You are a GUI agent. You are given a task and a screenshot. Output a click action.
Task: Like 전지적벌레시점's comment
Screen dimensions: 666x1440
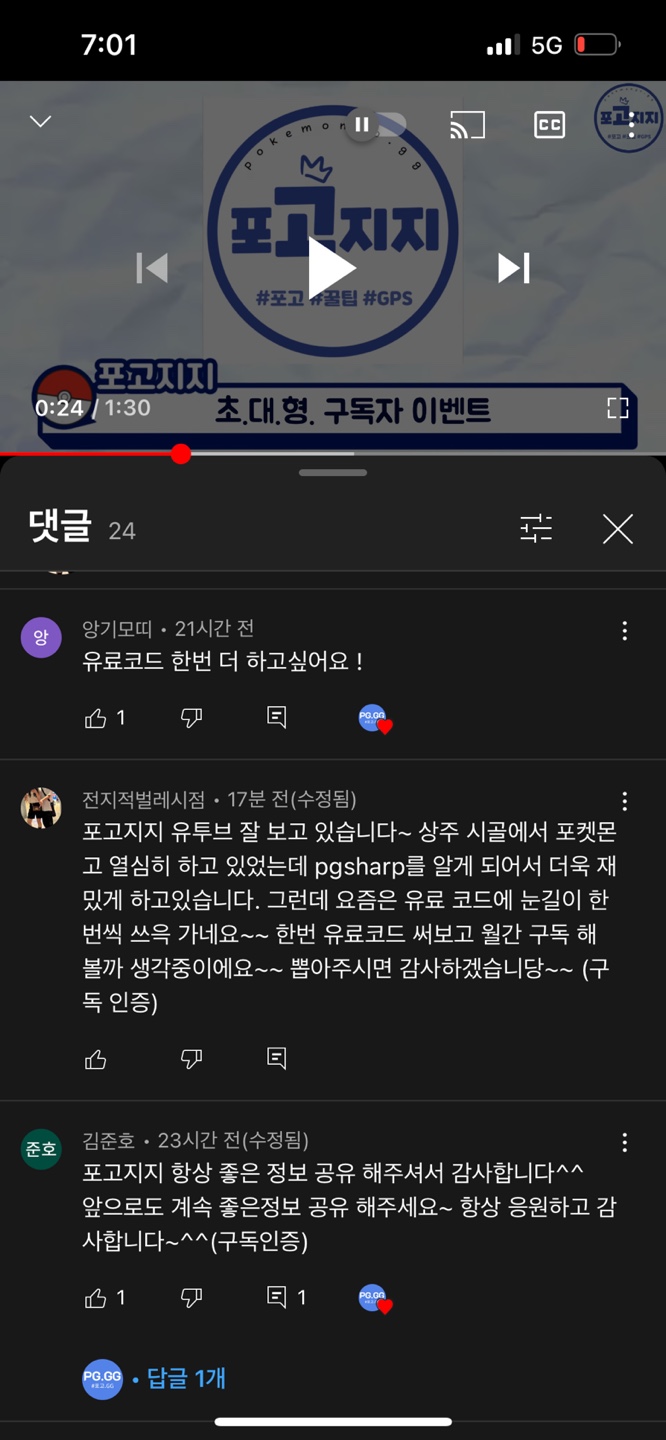pyautogui.click(x=96, y=1059)
